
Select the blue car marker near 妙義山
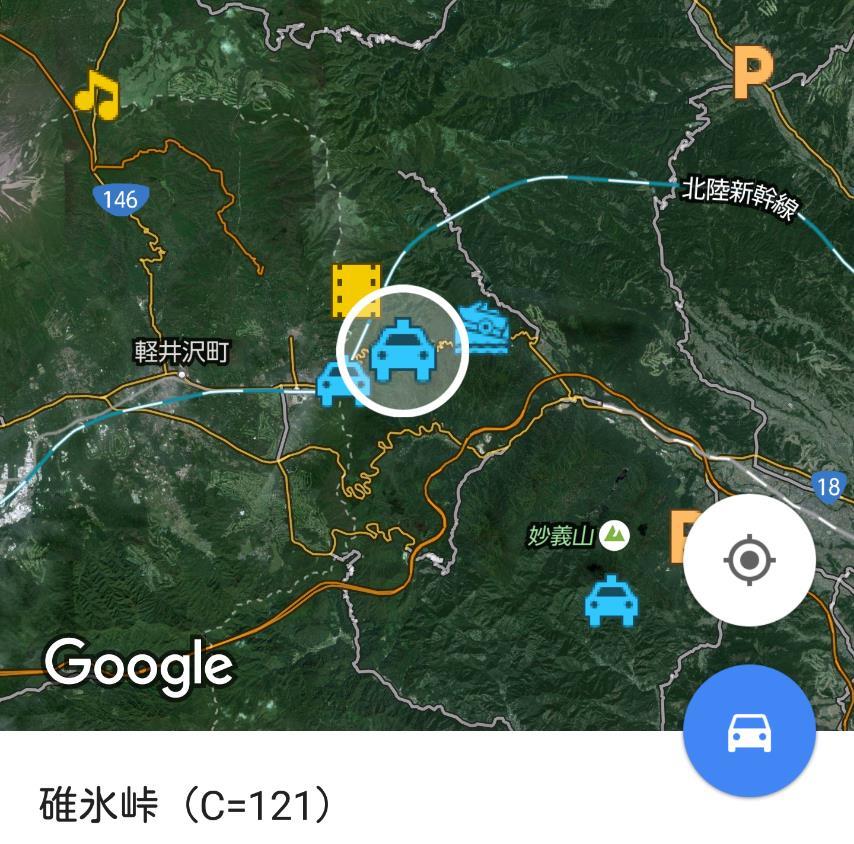(611, 601)
